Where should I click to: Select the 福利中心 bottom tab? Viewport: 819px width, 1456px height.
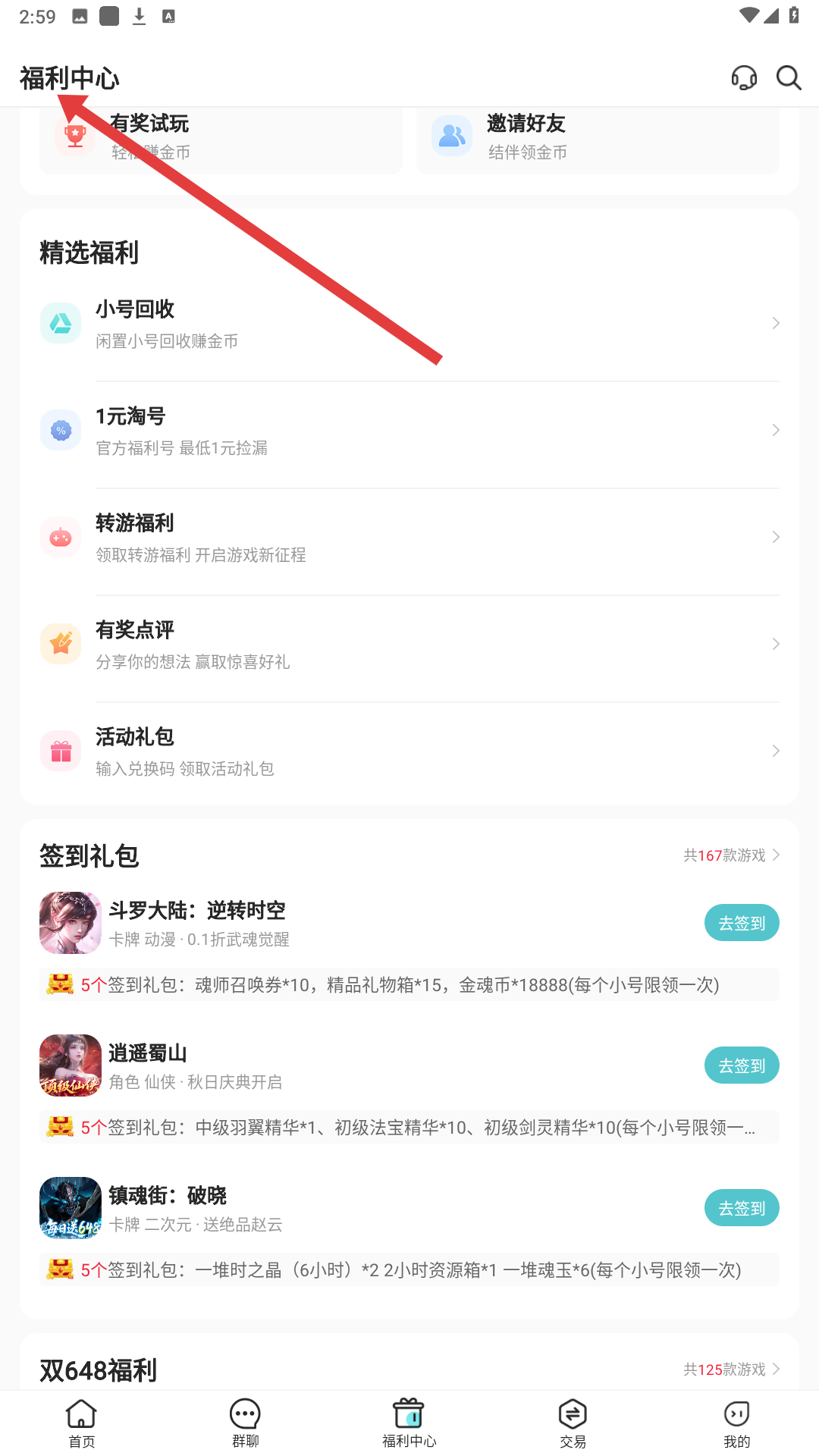409,1423
